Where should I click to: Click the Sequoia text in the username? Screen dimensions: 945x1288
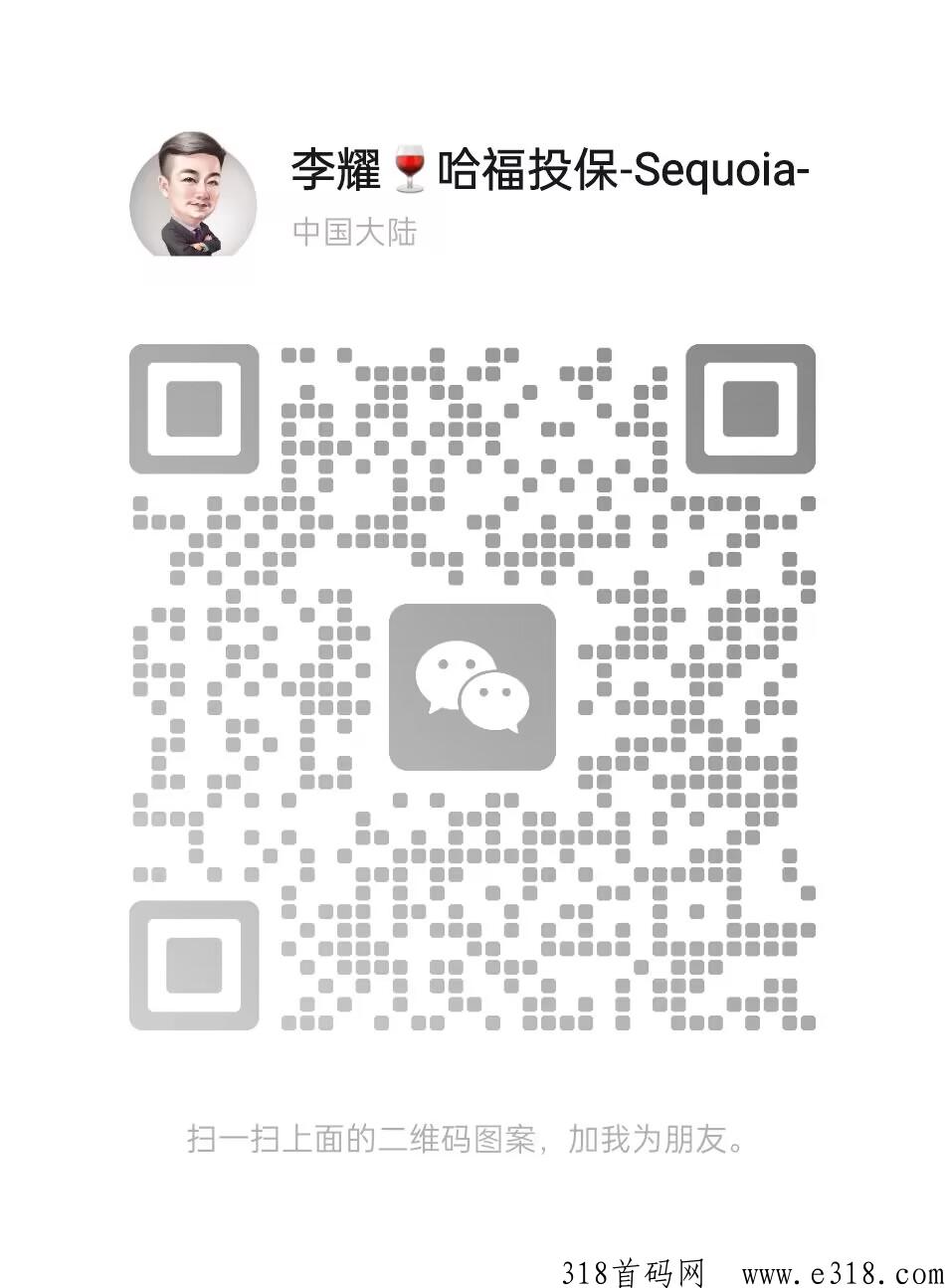click(716, 170)
